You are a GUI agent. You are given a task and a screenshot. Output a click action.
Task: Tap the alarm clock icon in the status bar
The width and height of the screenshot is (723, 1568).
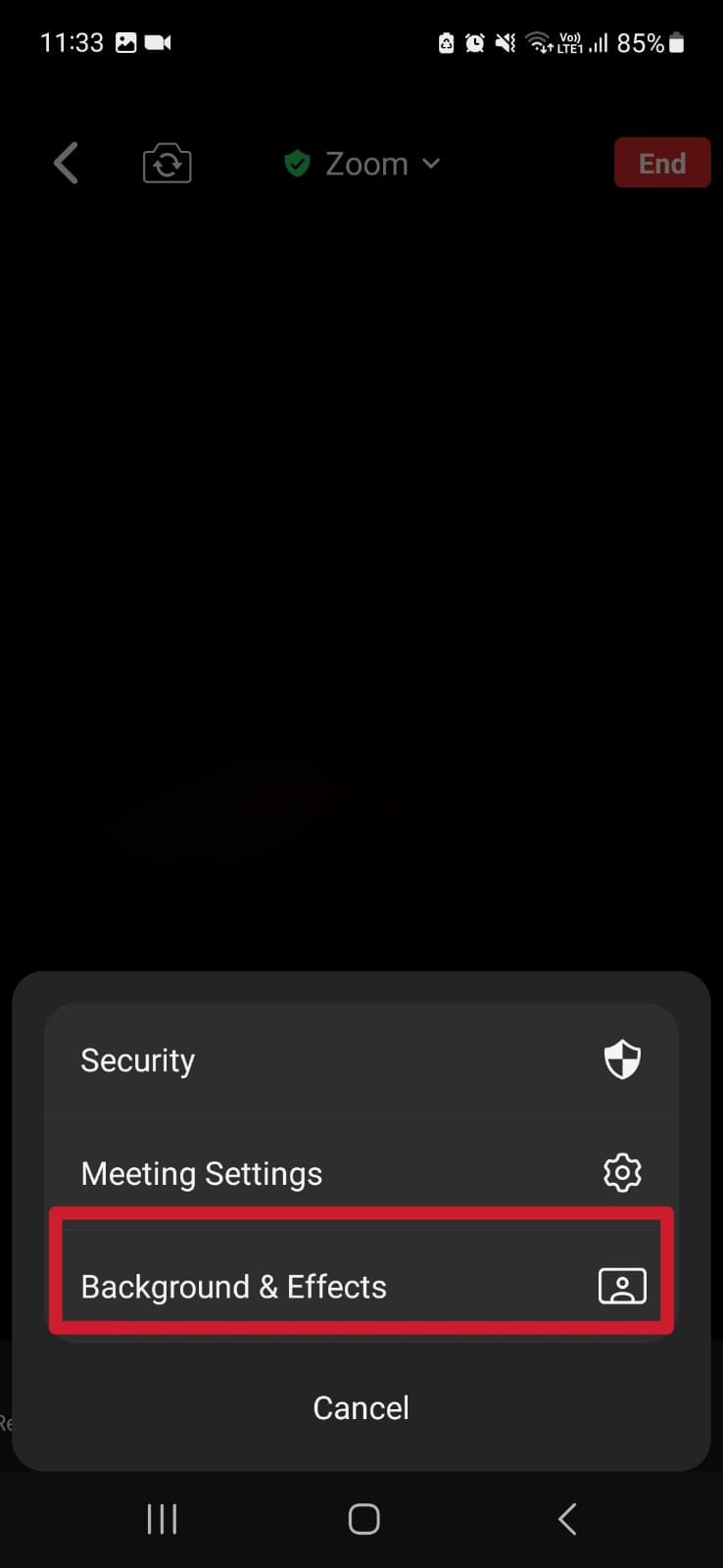click(474, 42)
